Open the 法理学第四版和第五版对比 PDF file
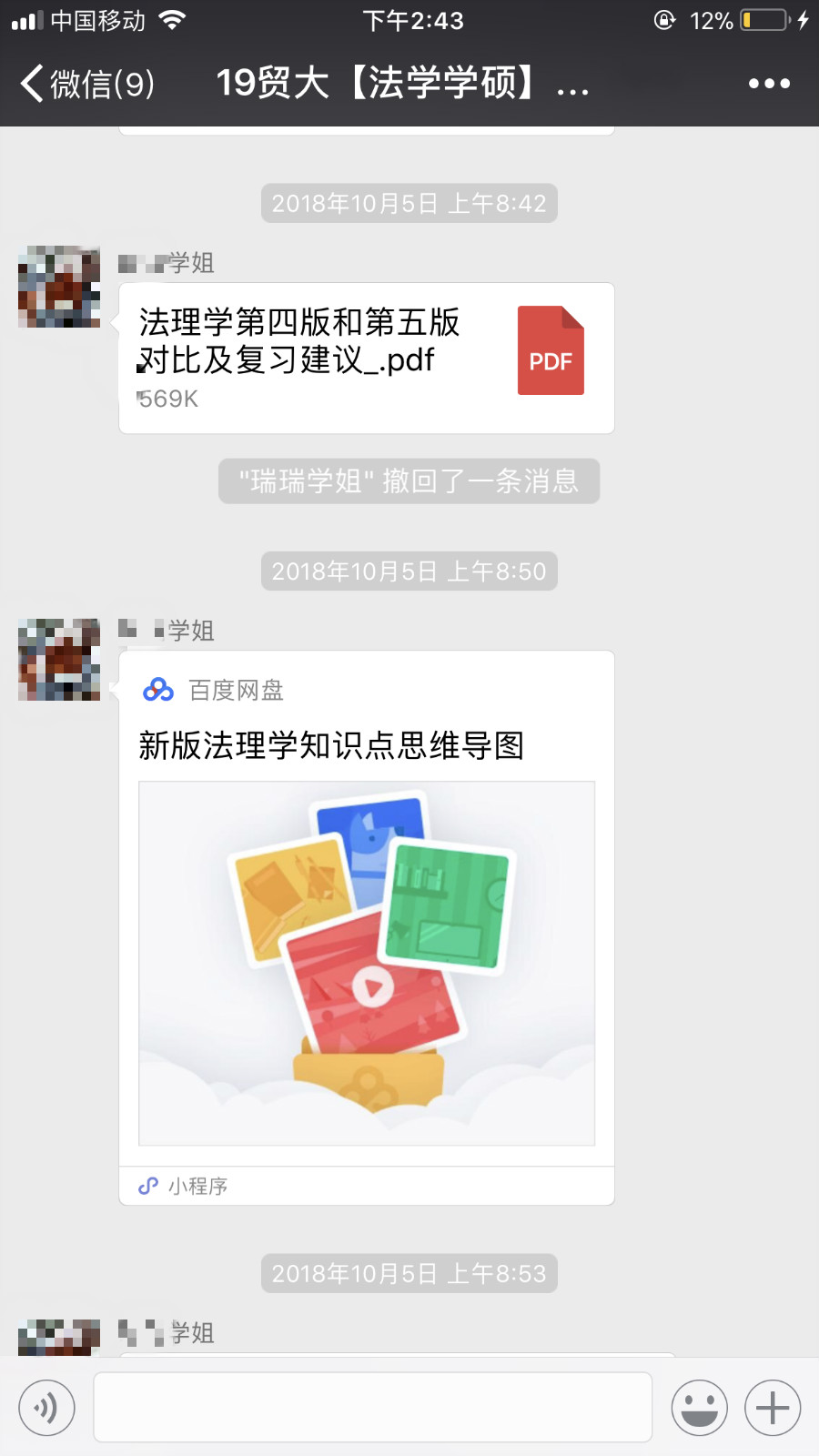 pos(366,359)
